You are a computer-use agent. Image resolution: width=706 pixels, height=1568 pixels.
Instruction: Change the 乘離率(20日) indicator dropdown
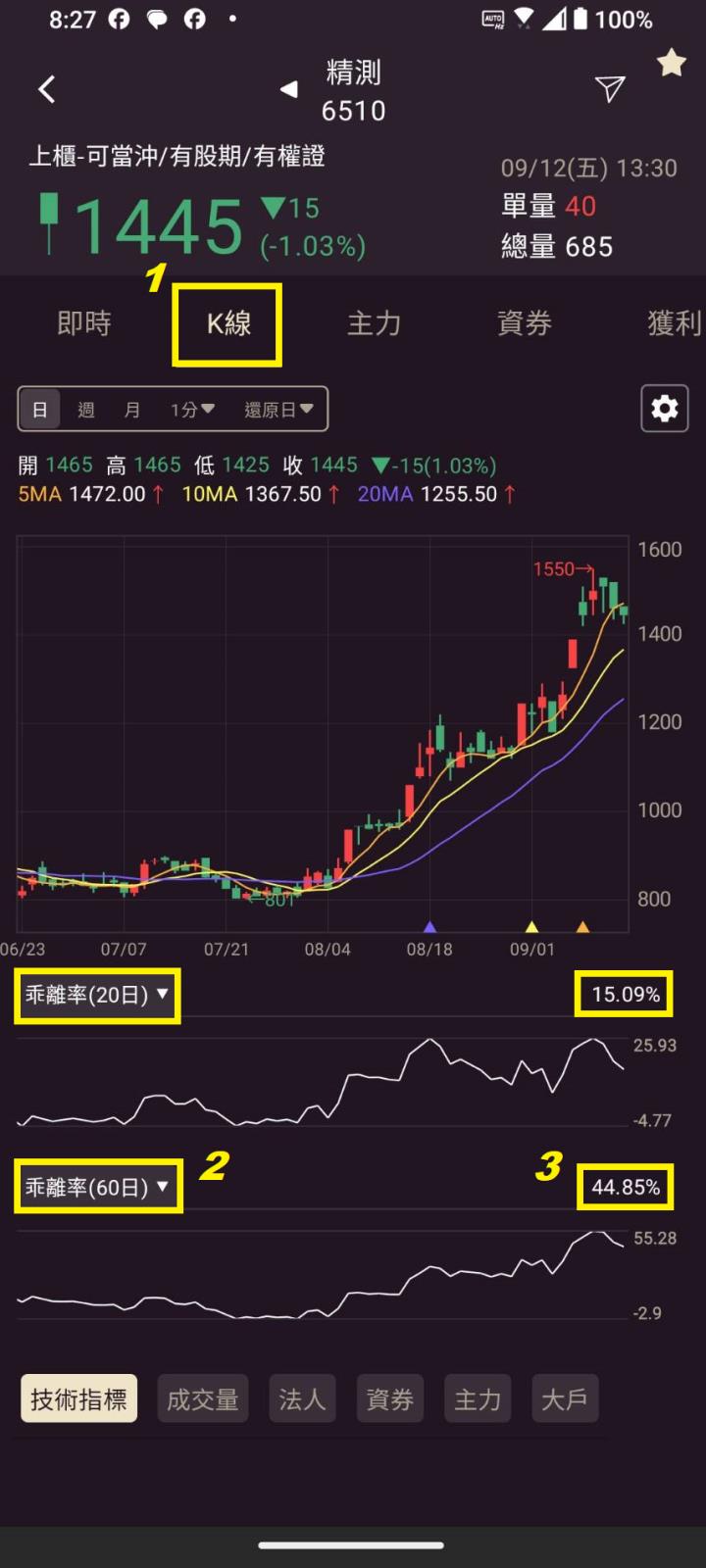click(x=96, y=994)
